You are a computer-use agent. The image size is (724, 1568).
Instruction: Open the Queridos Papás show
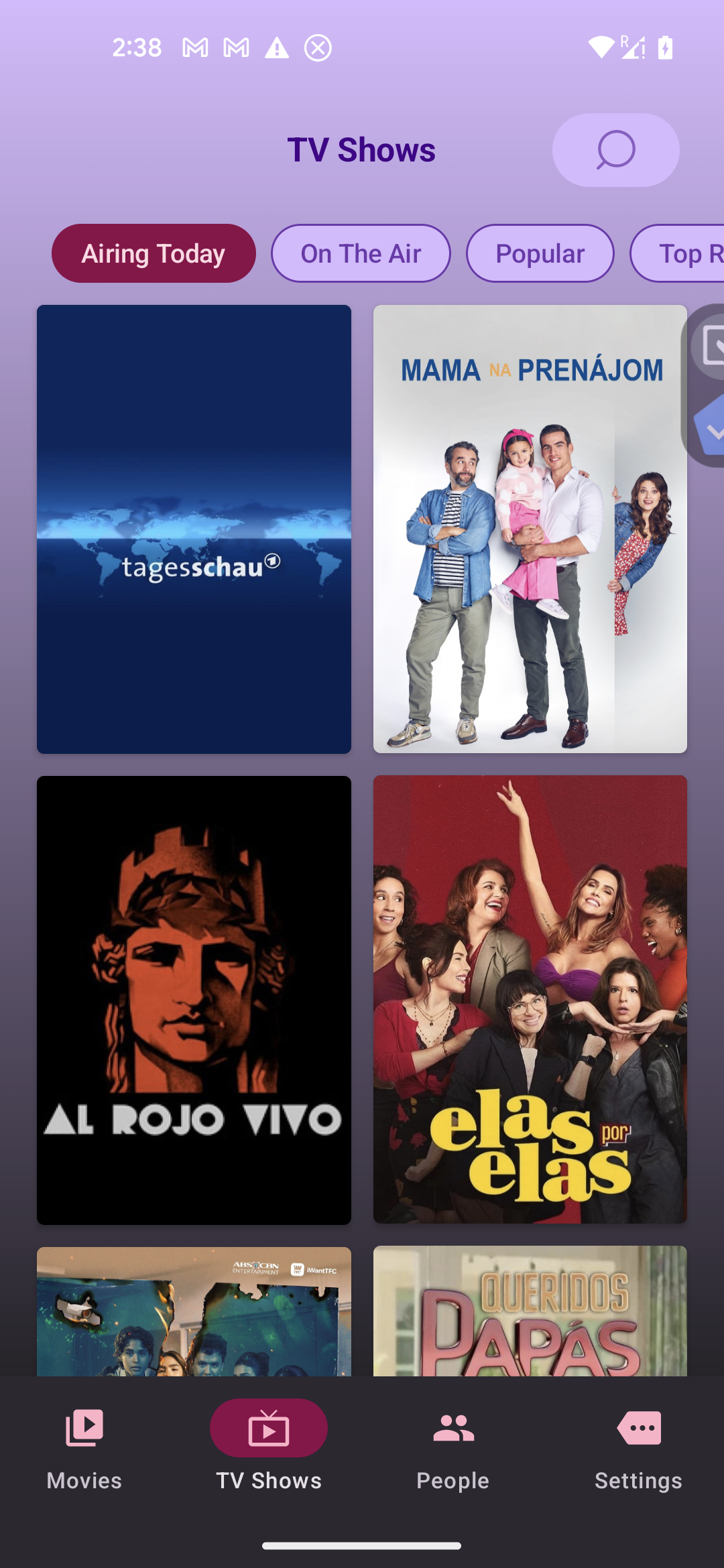tap(530, 1311)
